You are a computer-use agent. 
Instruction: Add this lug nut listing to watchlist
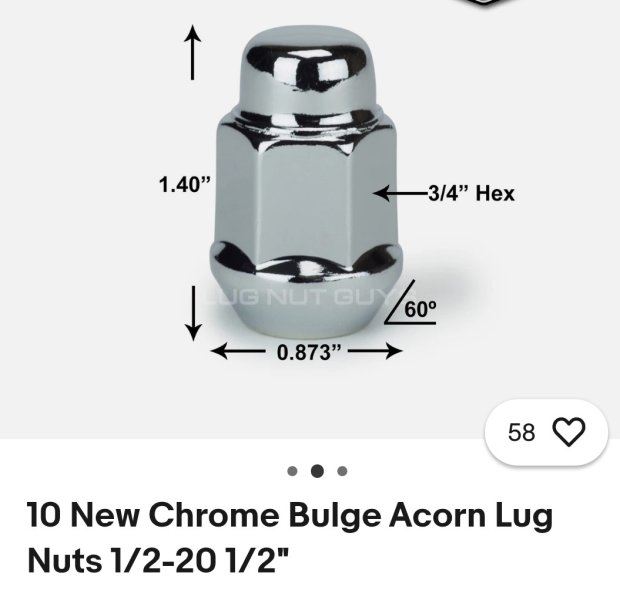click(x=567, y=432)
